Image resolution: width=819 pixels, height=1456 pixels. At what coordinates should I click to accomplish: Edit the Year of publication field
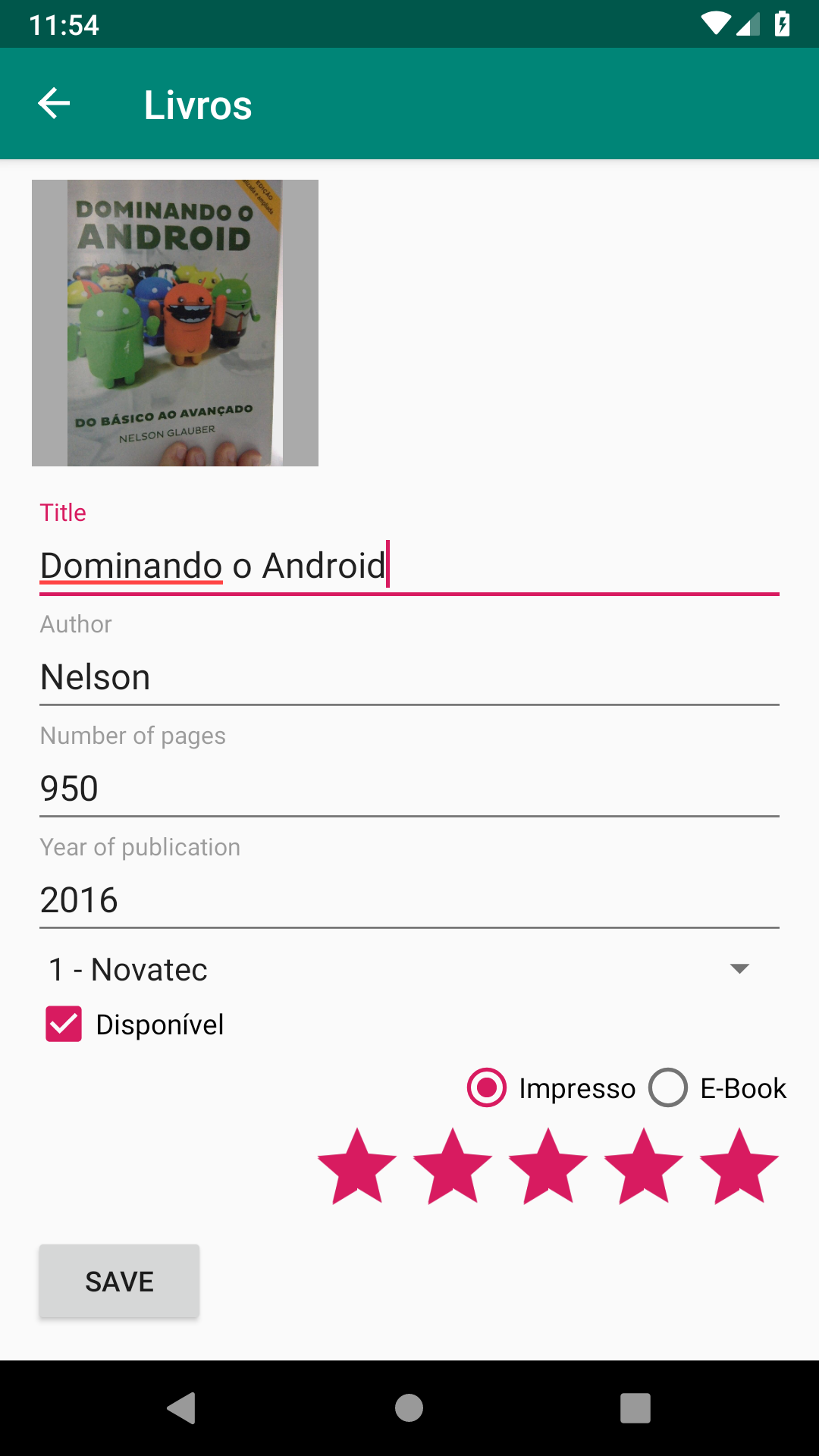[409, 900]
